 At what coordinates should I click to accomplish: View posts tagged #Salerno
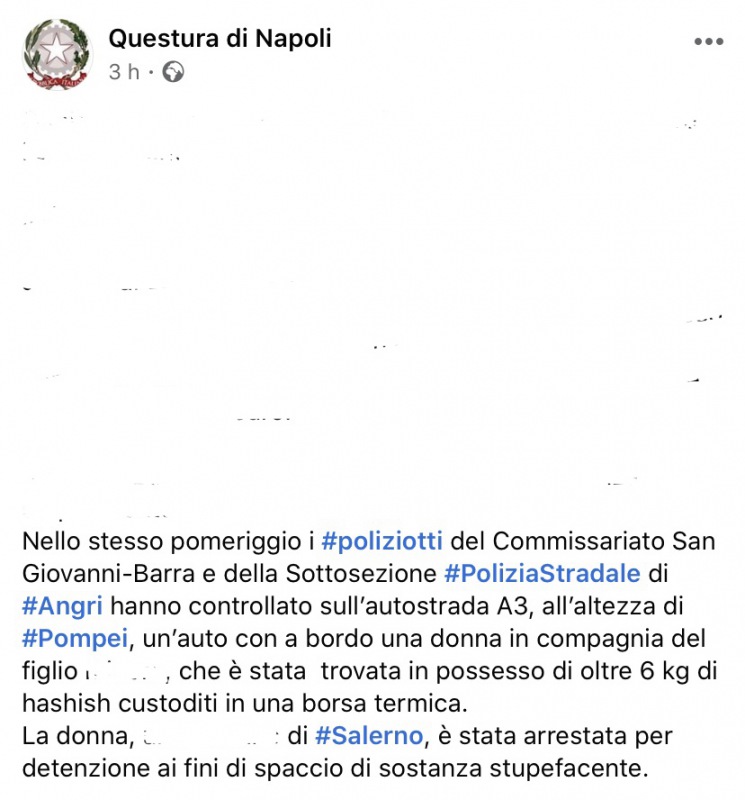[x=372, y=737]
